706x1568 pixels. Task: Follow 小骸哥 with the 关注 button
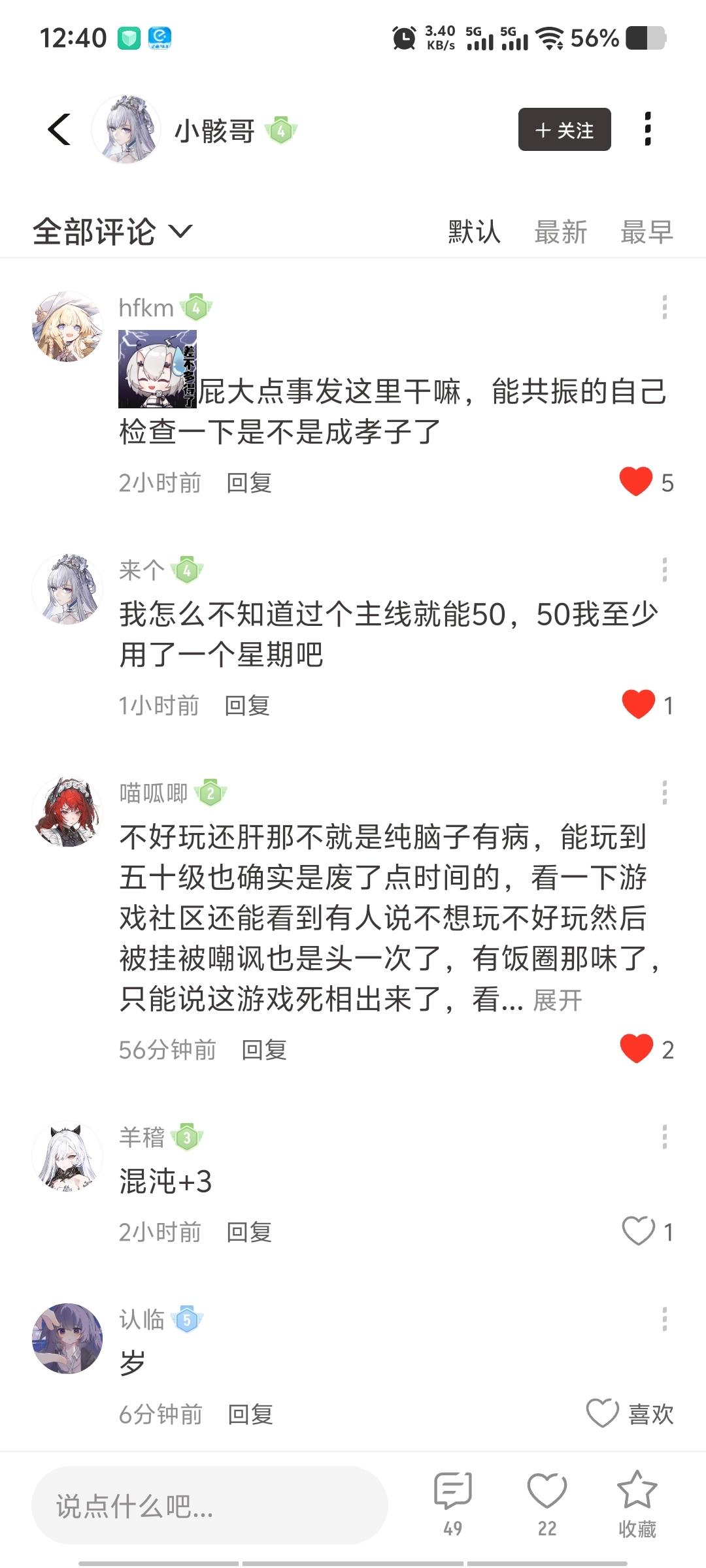coord(564,129)
